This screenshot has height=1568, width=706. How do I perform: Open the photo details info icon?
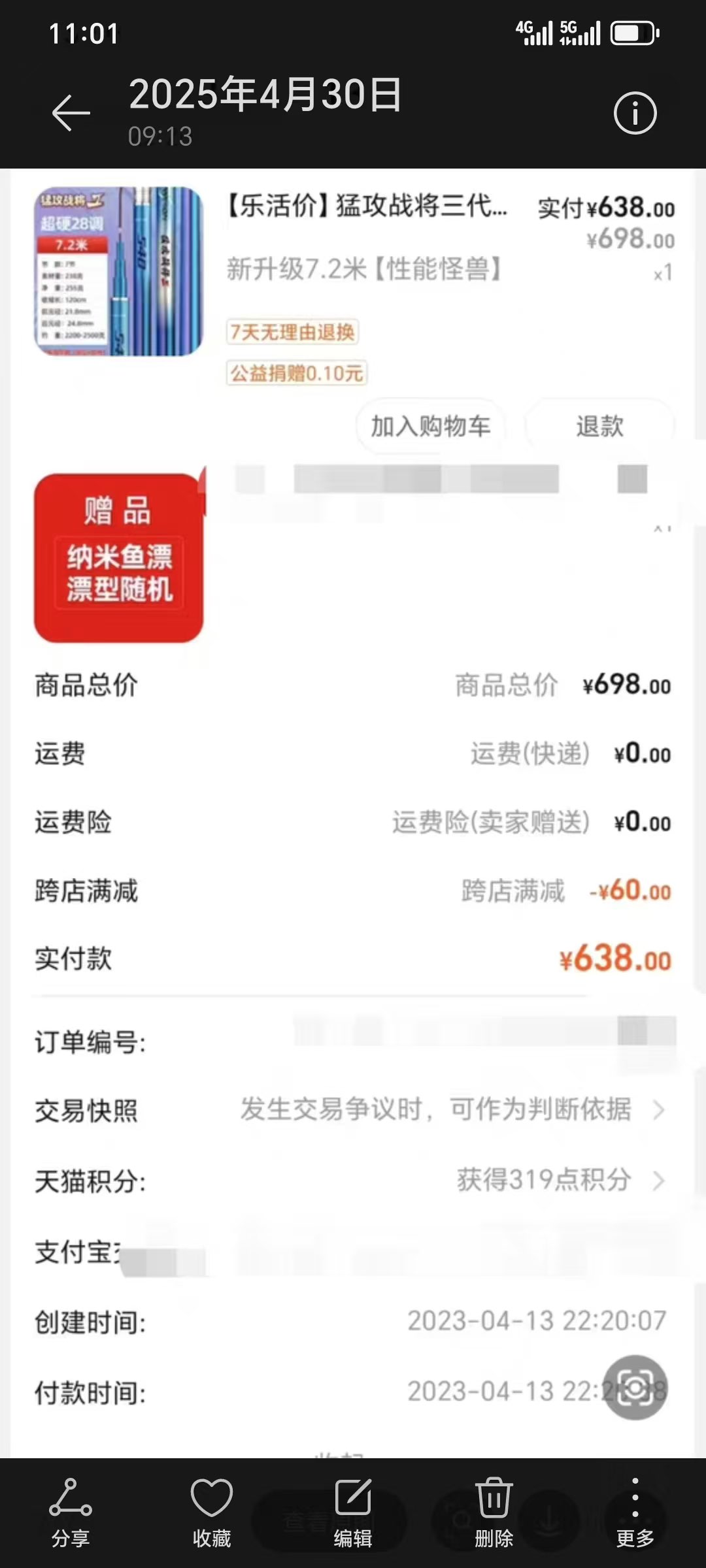click(x=635, y=113)
